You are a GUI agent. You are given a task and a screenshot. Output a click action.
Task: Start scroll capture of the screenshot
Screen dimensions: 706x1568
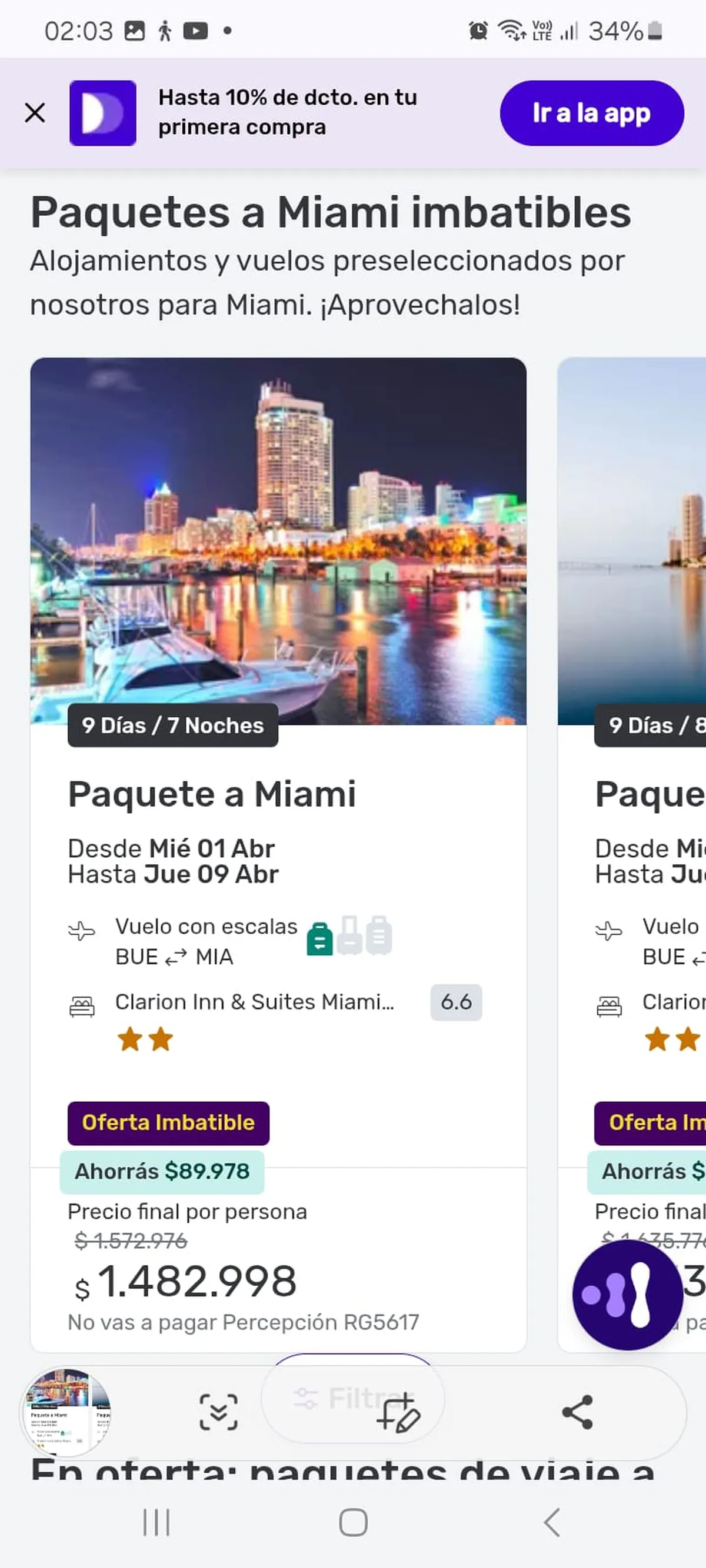pos(218,1412)
